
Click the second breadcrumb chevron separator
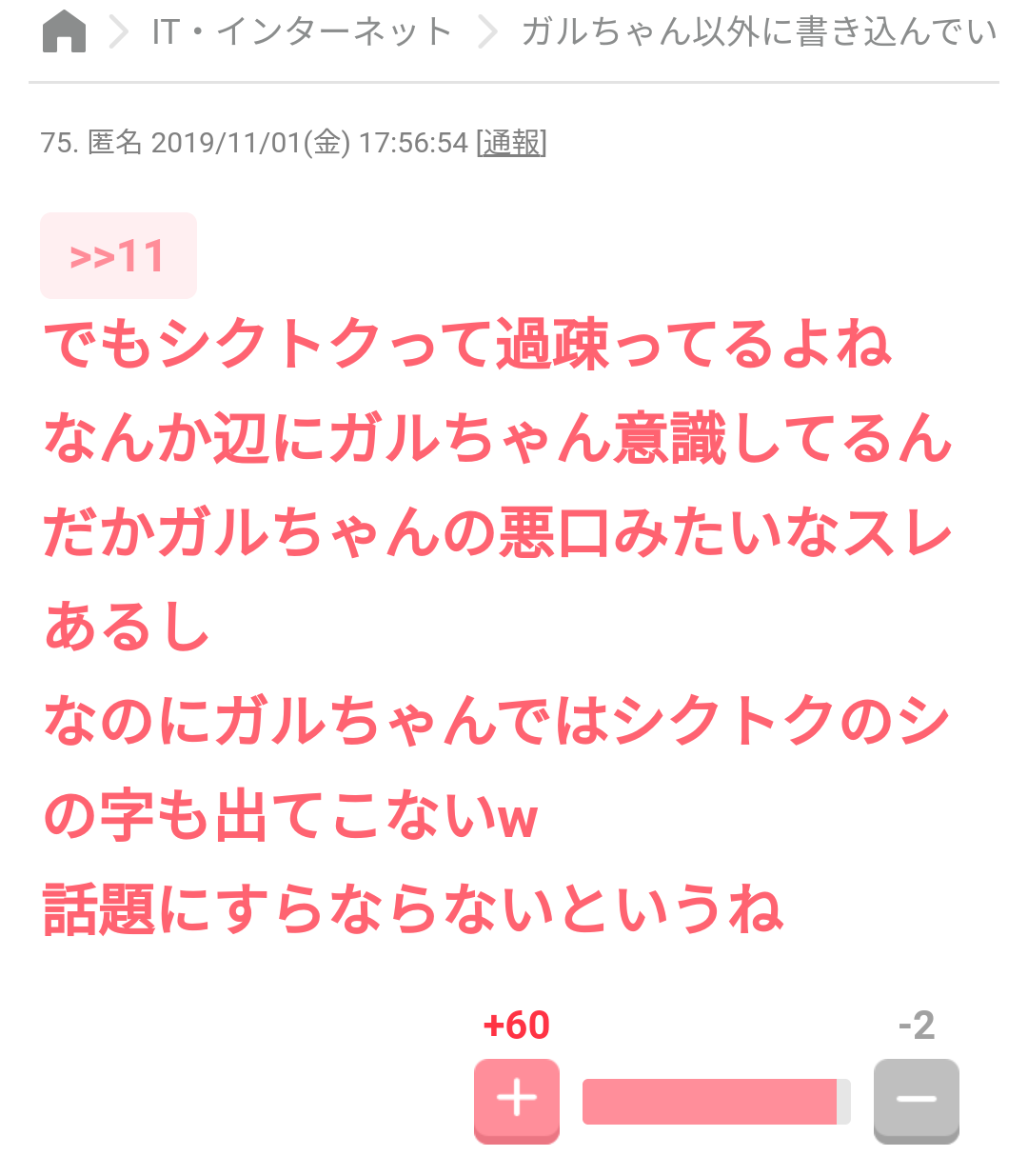pyautogui.click(x=489, y=30)
